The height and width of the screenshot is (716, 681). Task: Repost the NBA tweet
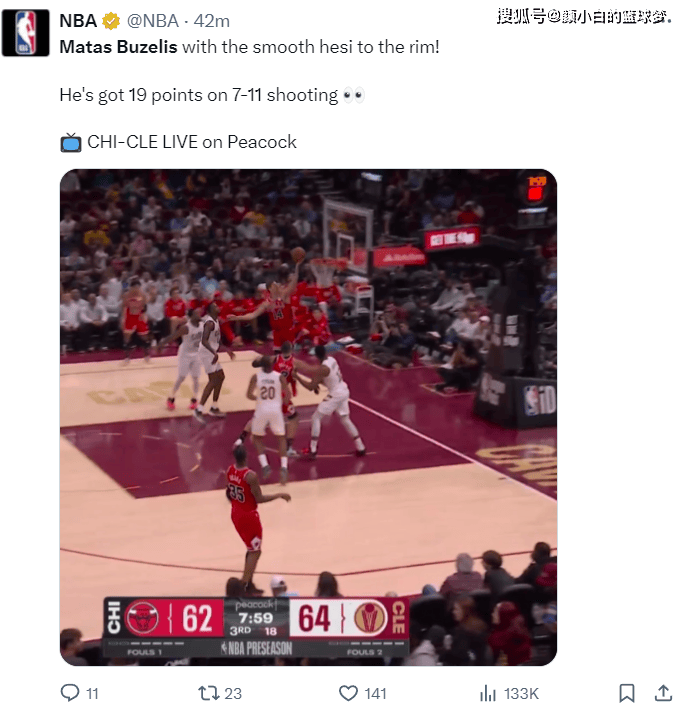coord(208,692)
